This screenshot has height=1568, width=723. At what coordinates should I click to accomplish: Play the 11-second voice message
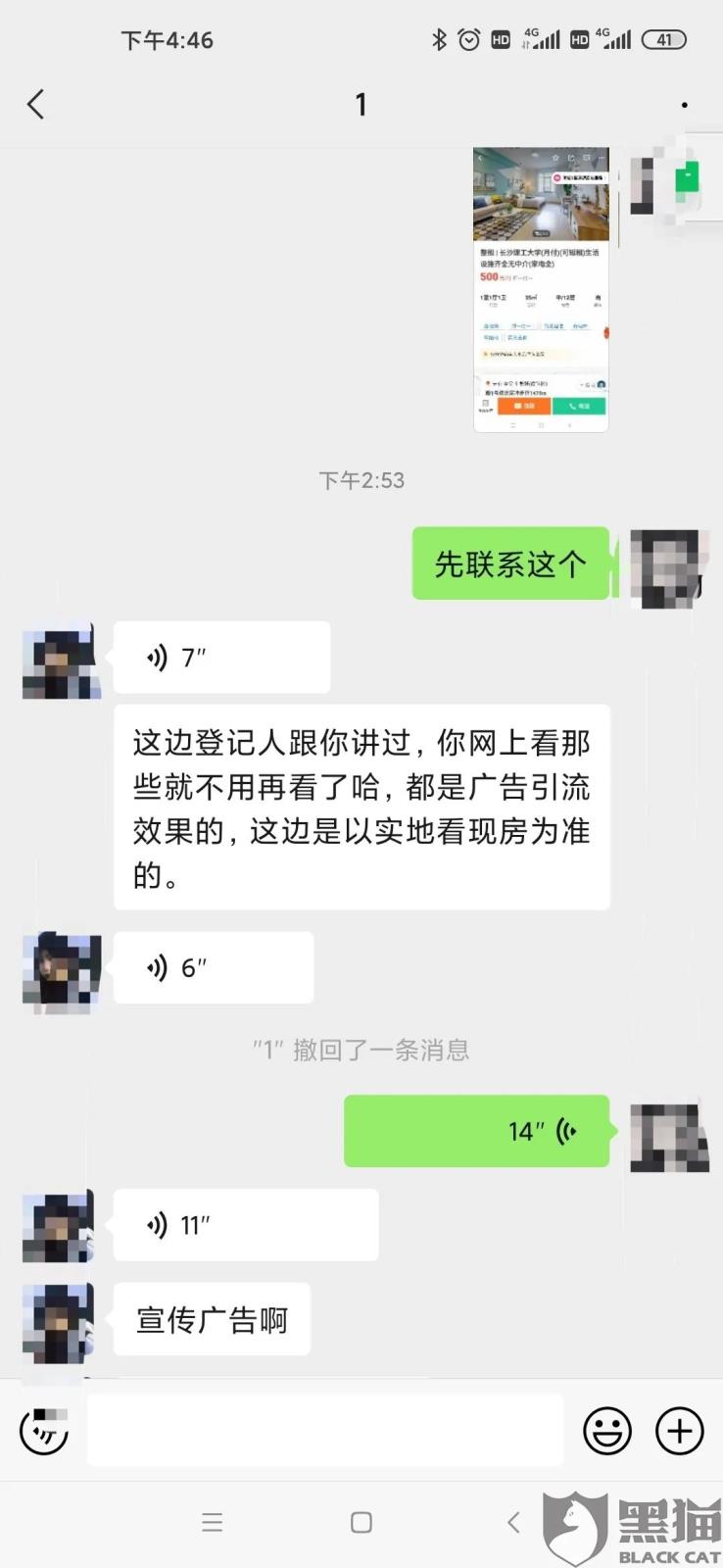point(246,1225)
